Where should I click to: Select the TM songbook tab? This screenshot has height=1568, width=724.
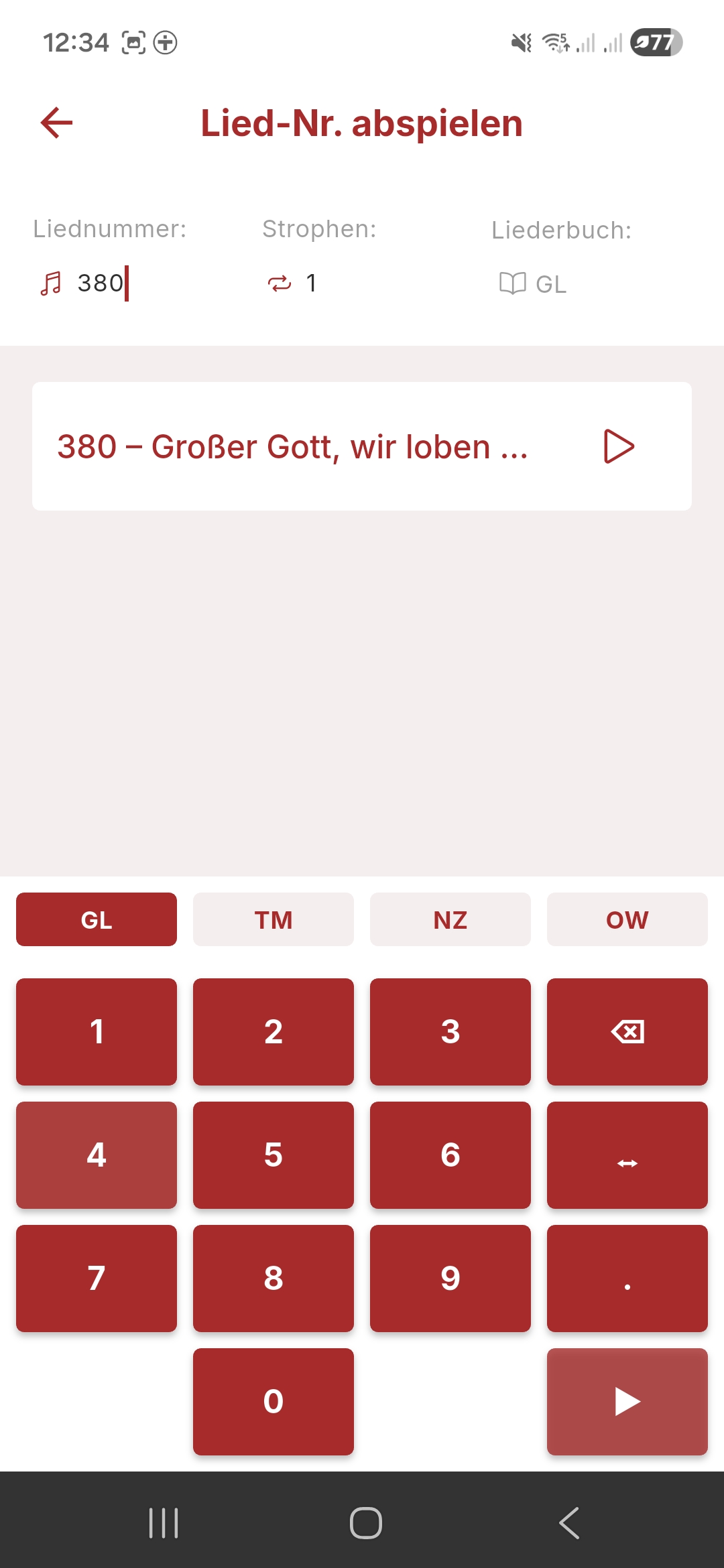(274, 919)
